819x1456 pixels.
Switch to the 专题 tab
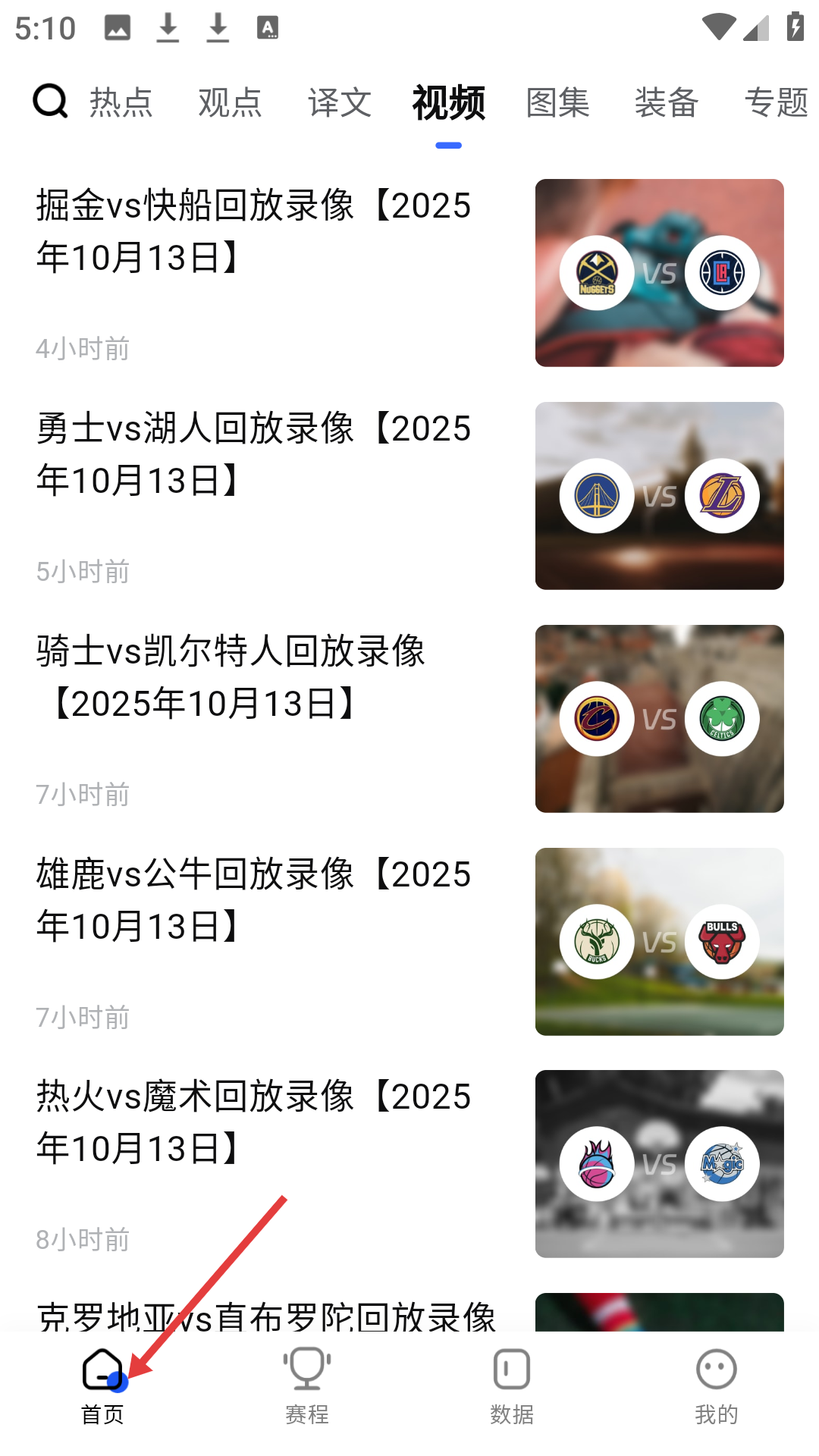(776, 102)
